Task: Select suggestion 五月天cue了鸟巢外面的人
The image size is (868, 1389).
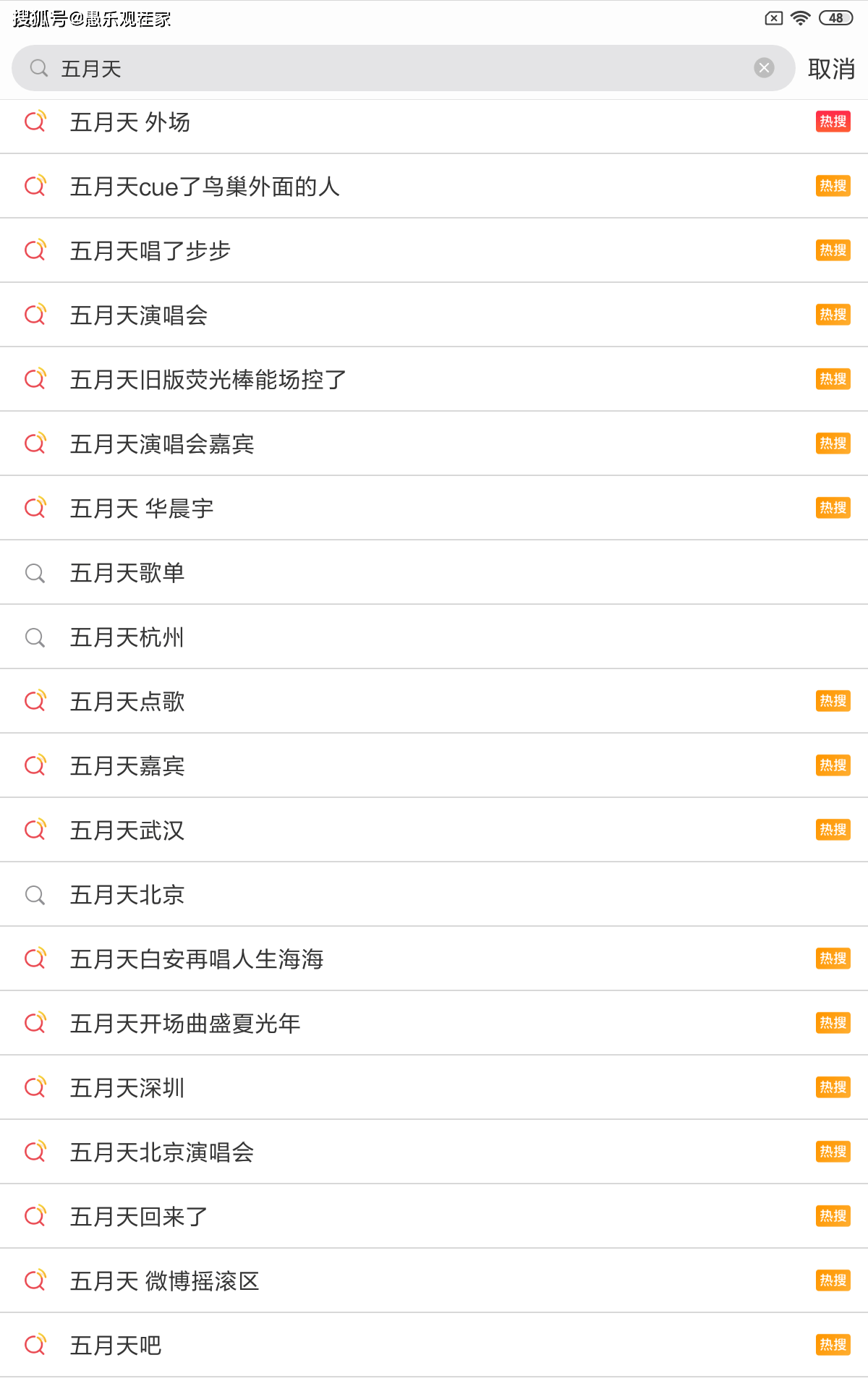Action: click(x=434, y=186)
